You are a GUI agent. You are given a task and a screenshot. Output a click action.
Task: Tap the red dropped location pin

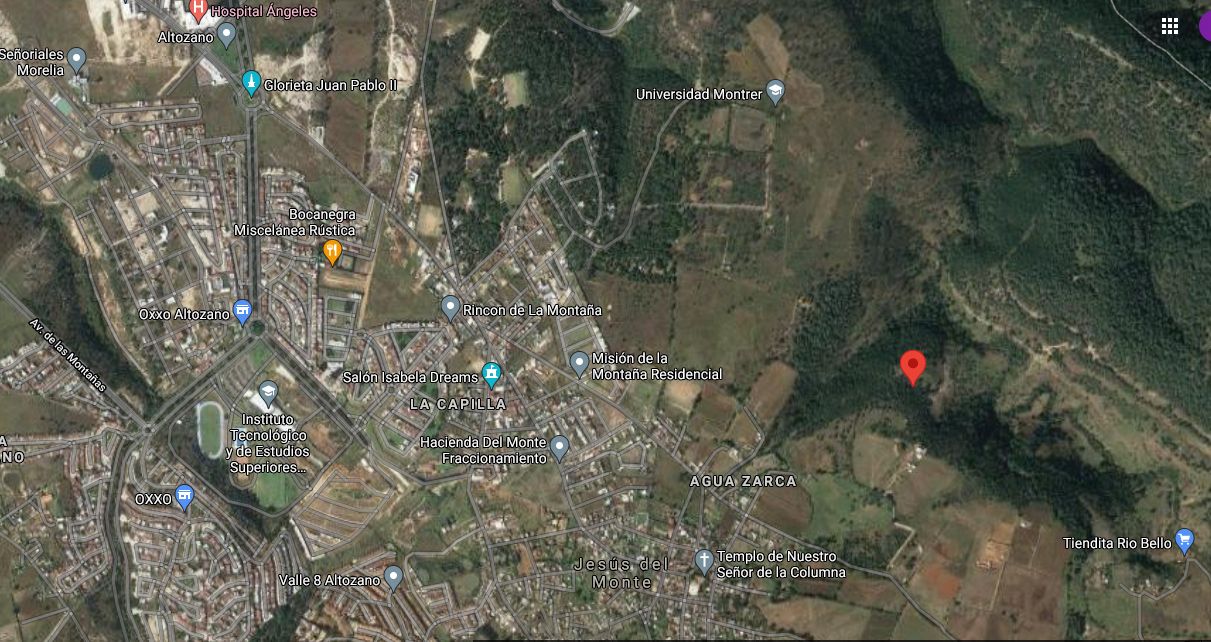[912, 368]
